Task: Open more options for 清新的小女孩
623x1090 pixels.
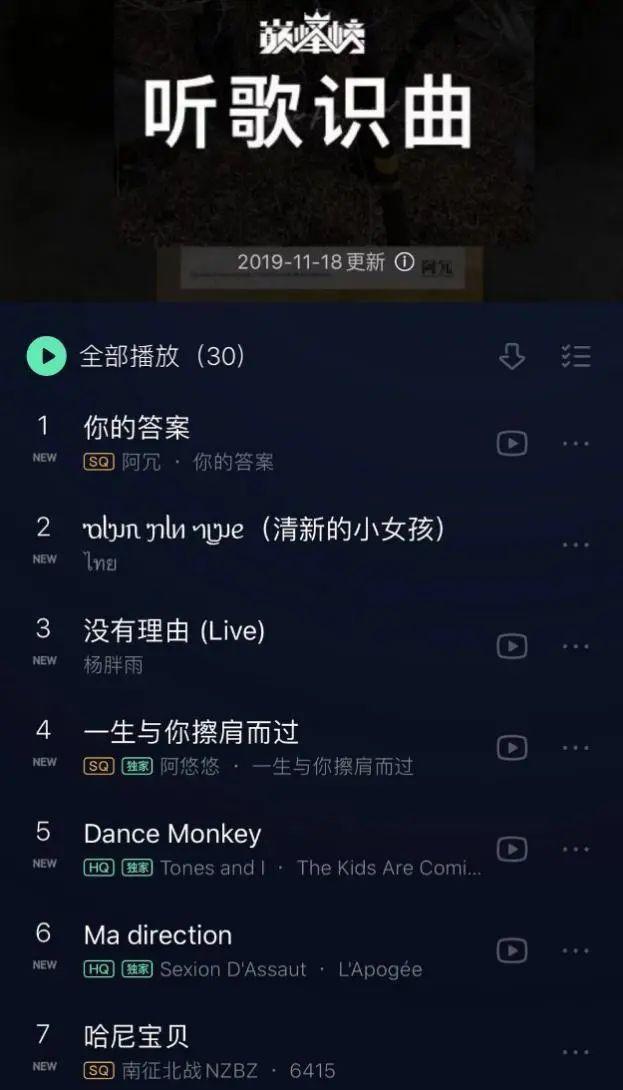Action: point(576,545)
